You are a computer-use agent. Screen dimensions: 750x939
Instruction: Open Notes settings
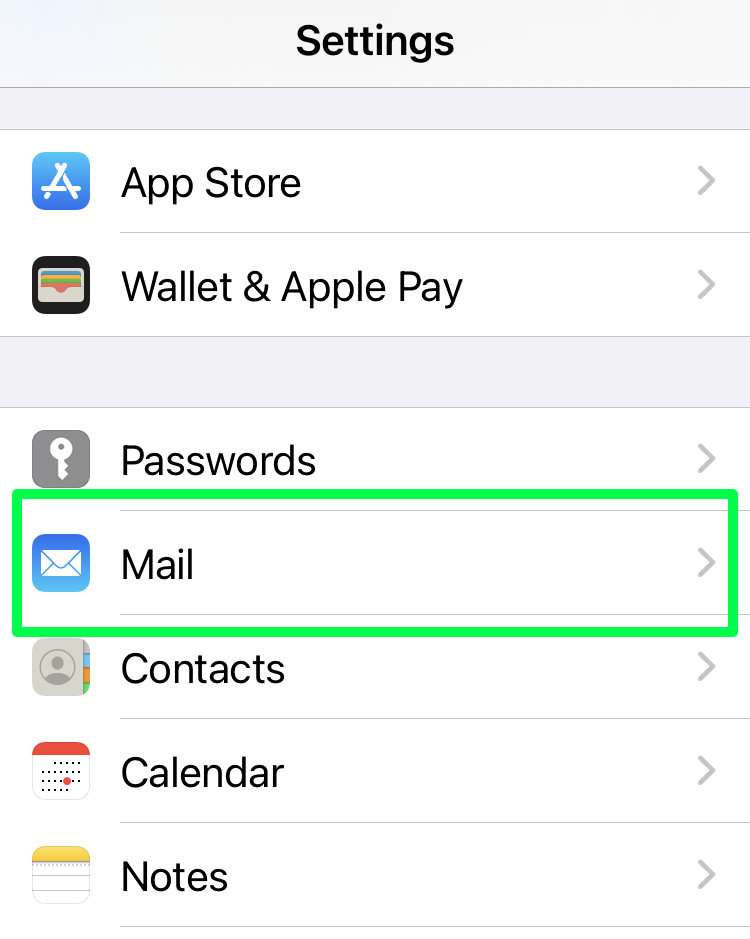click(x=375, y=876)
